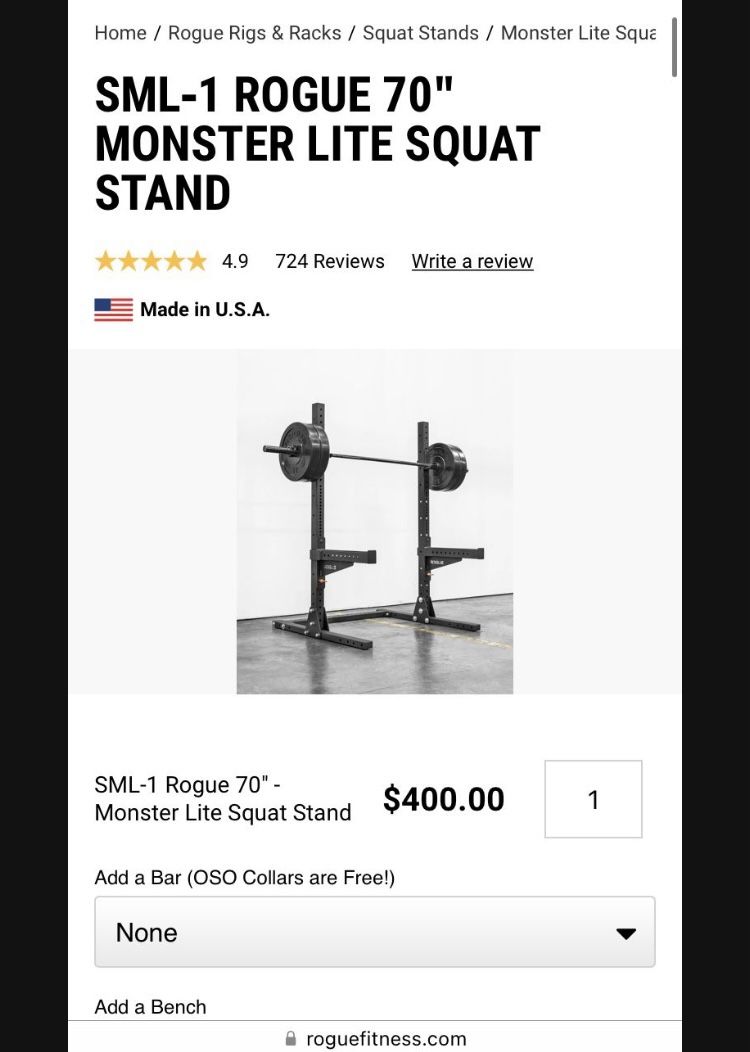Click the first star in the rating

coord(105,260)
